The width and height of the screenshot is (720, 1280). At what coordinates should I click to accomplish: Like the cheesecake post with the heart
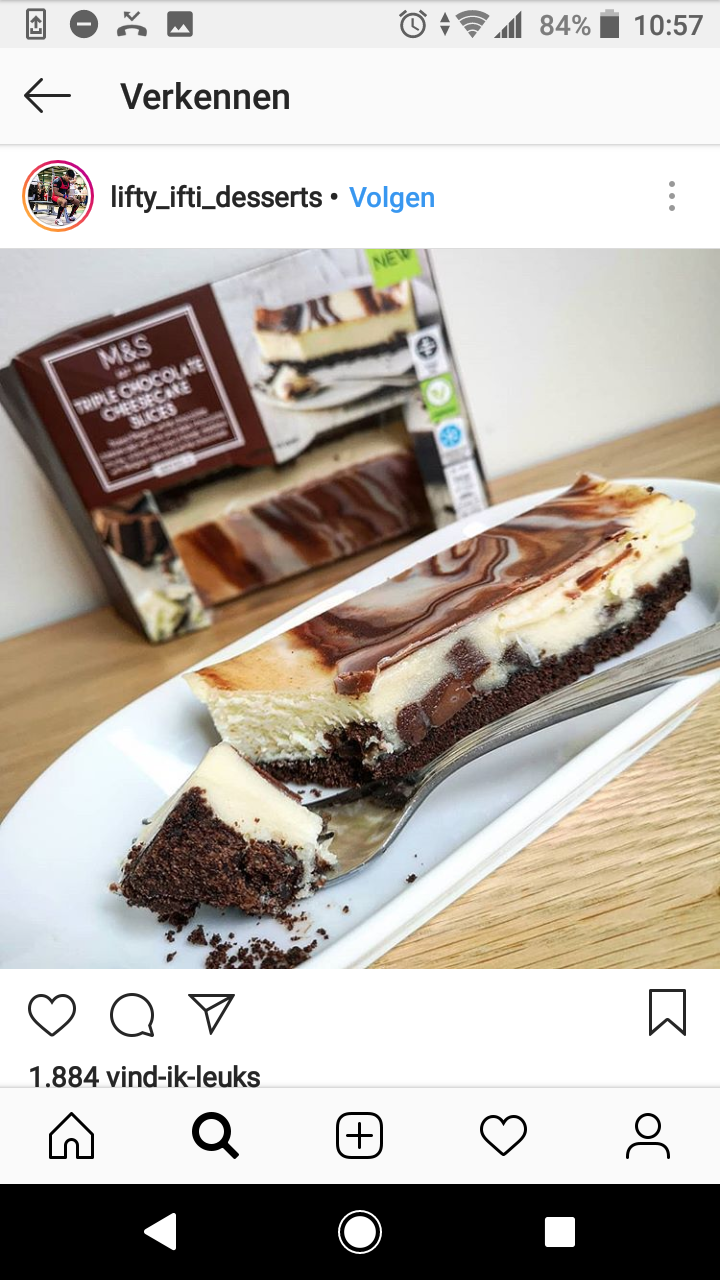(x=52, y=1014)
